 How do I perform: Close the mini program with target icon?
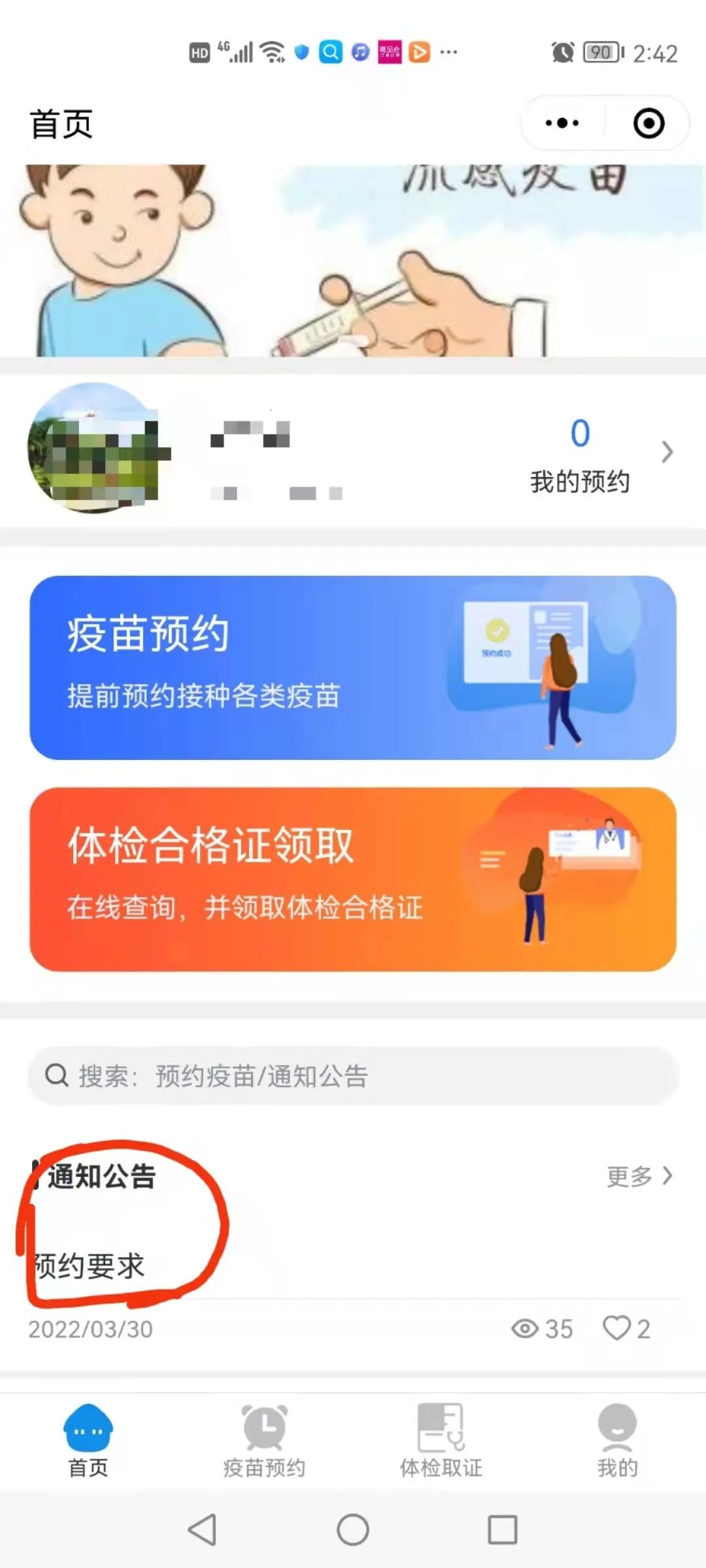[x=648, y=123]
